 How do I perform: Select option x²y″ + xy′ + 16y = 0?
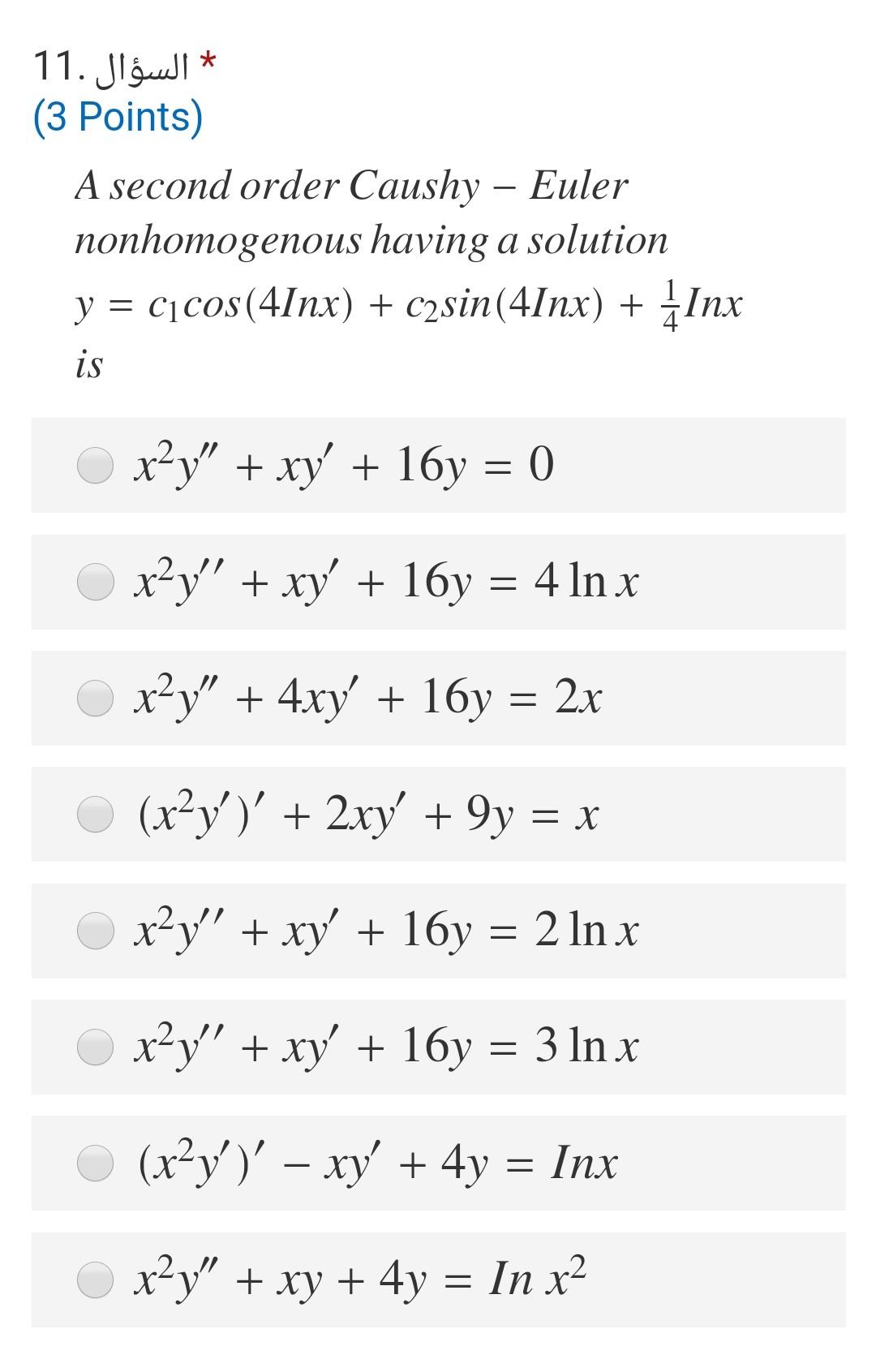pyautogui.click(x=95, y=466)
